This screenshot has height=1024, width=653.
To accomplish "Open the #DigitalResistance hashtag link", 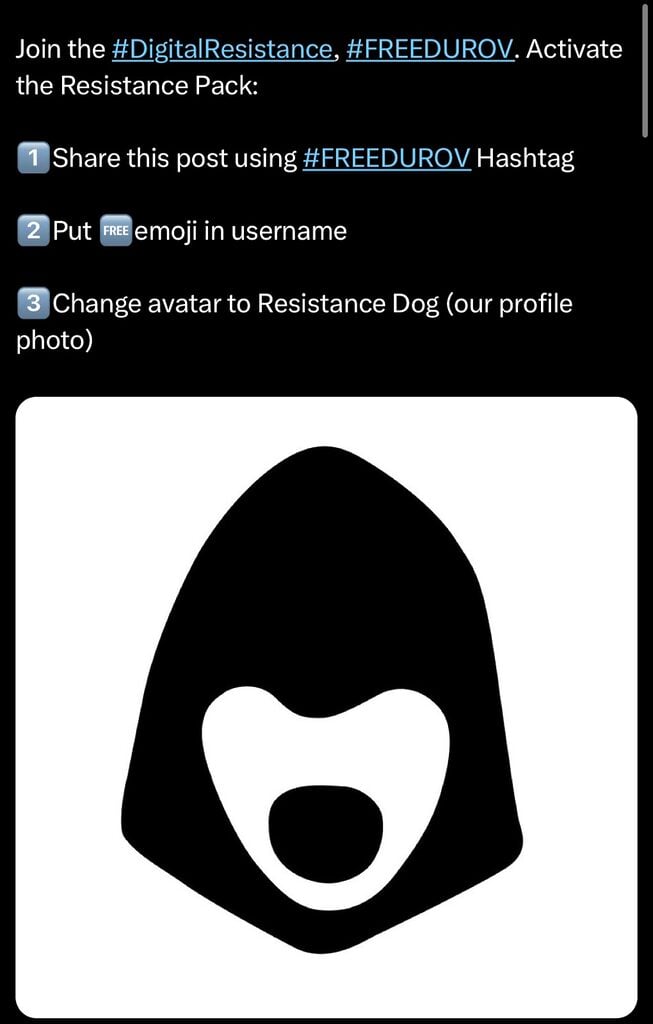I will click(x=221, y=49).
